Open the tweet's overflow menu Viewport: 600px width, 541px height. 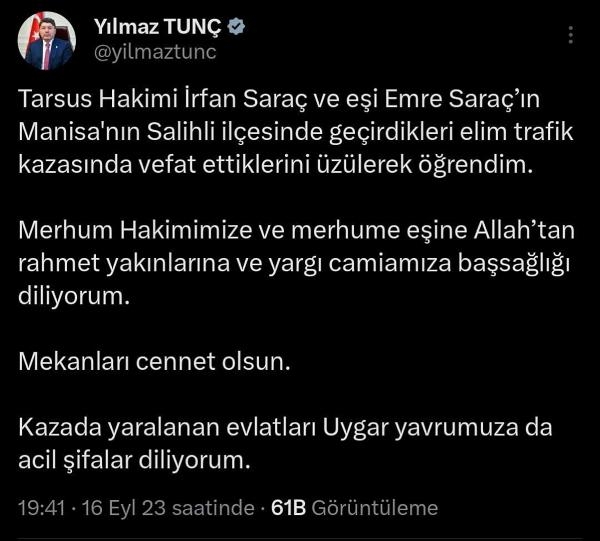[571, 35]
